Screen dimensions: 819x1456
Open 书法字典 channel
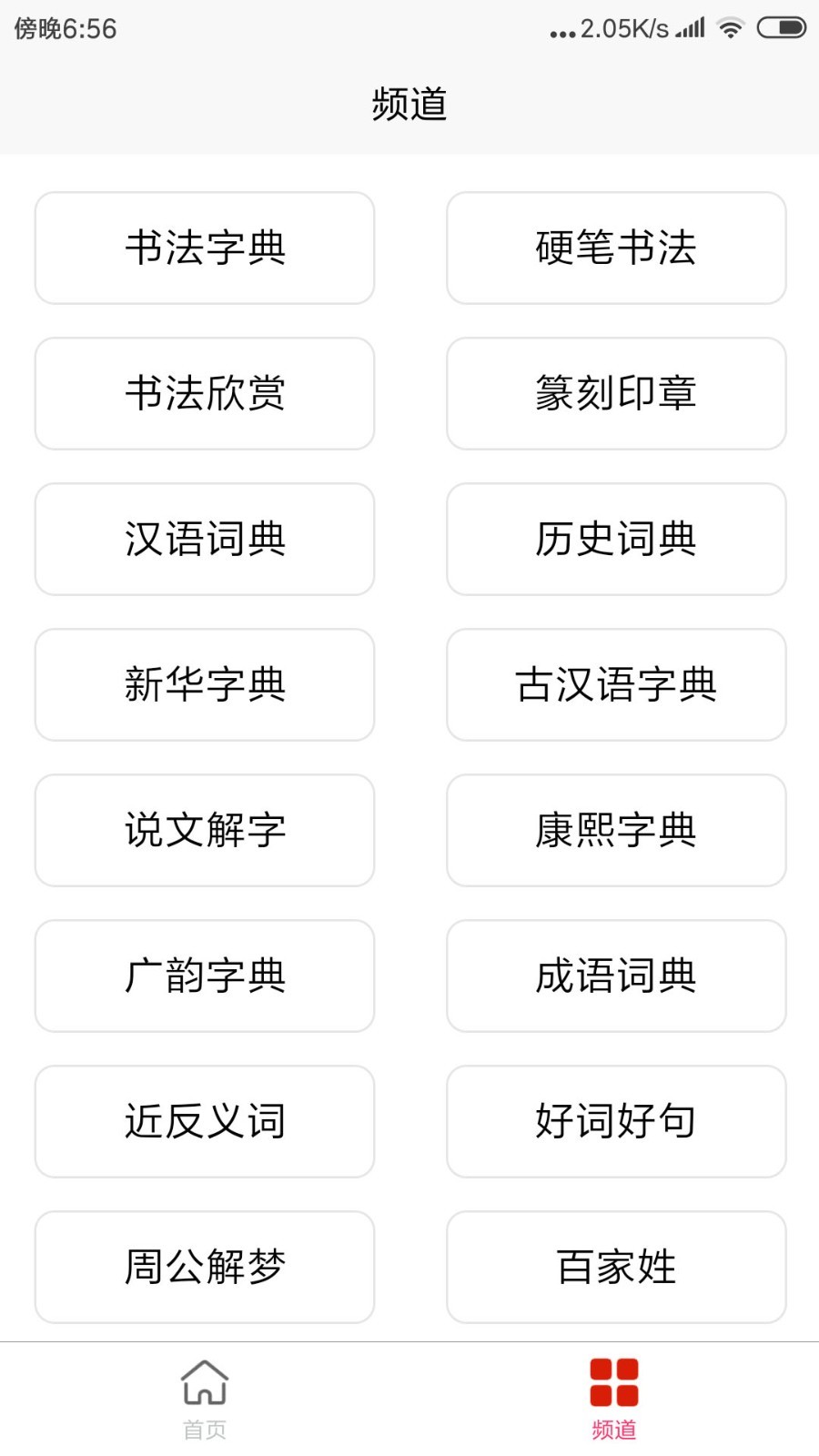click(205, 248)
